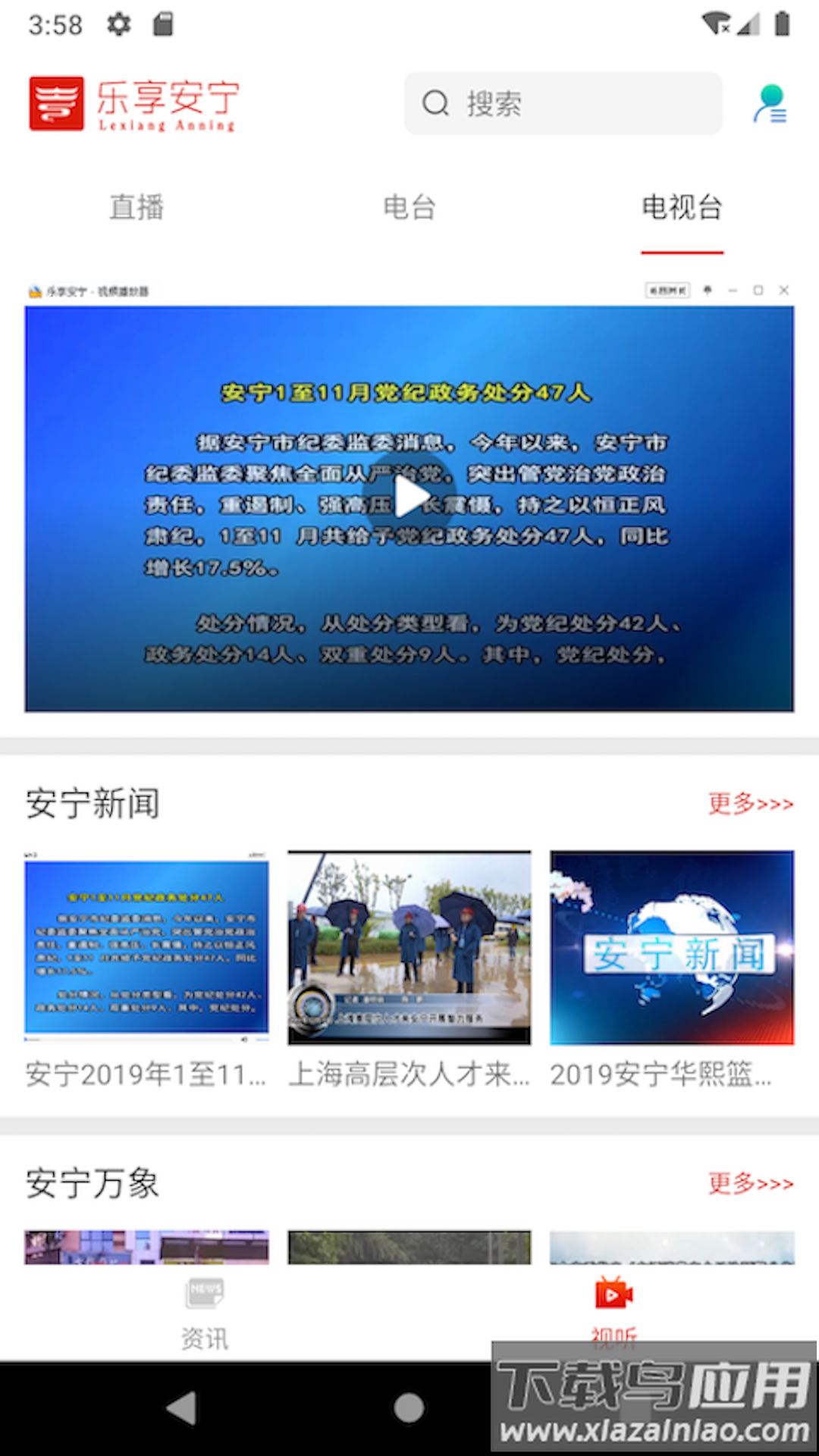Open the search input field
This screenshot has width=819, height=1456.
(565, 103)
